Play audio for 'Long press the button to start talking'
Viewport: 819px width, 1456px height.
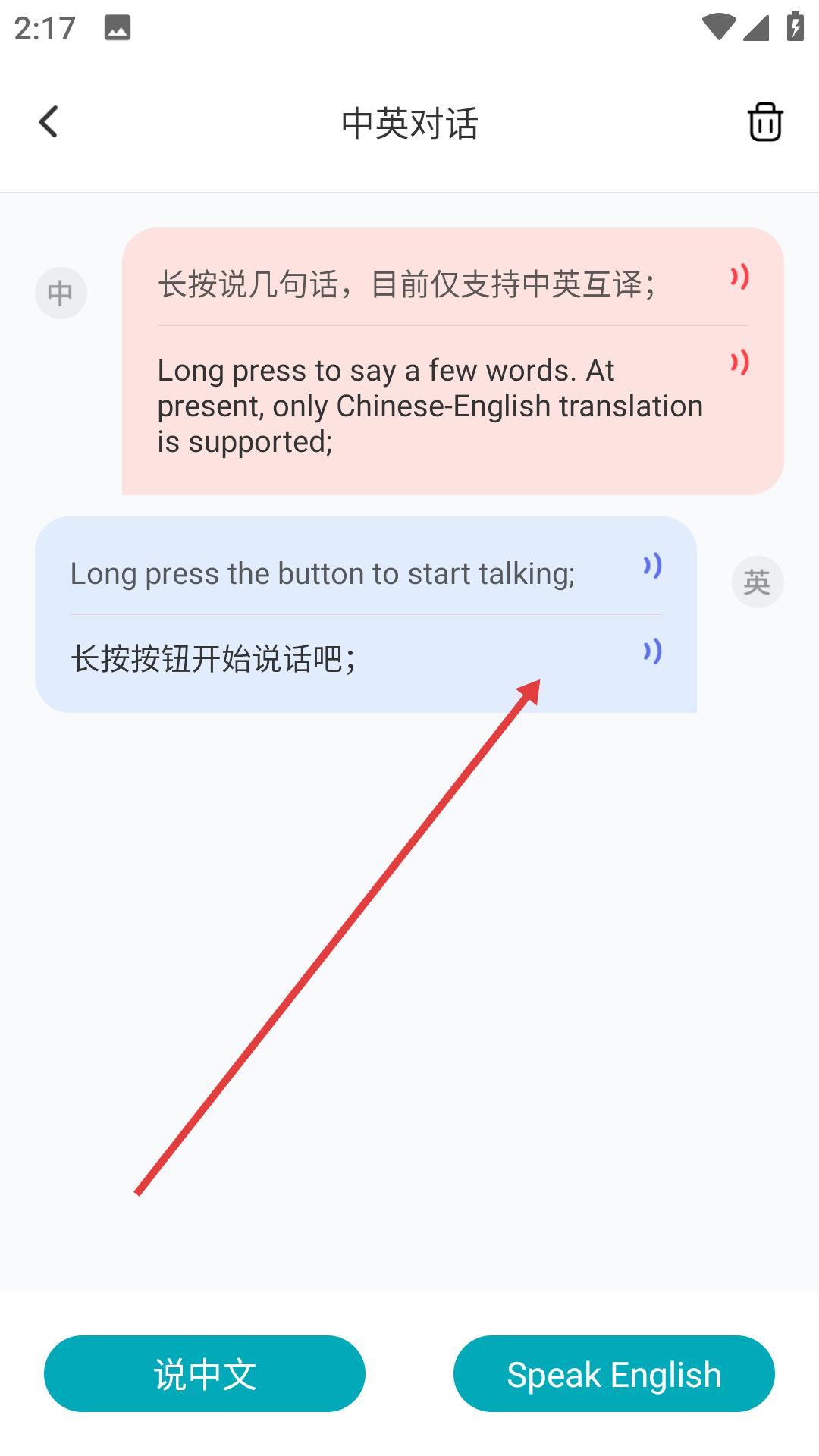pos(652,566)
